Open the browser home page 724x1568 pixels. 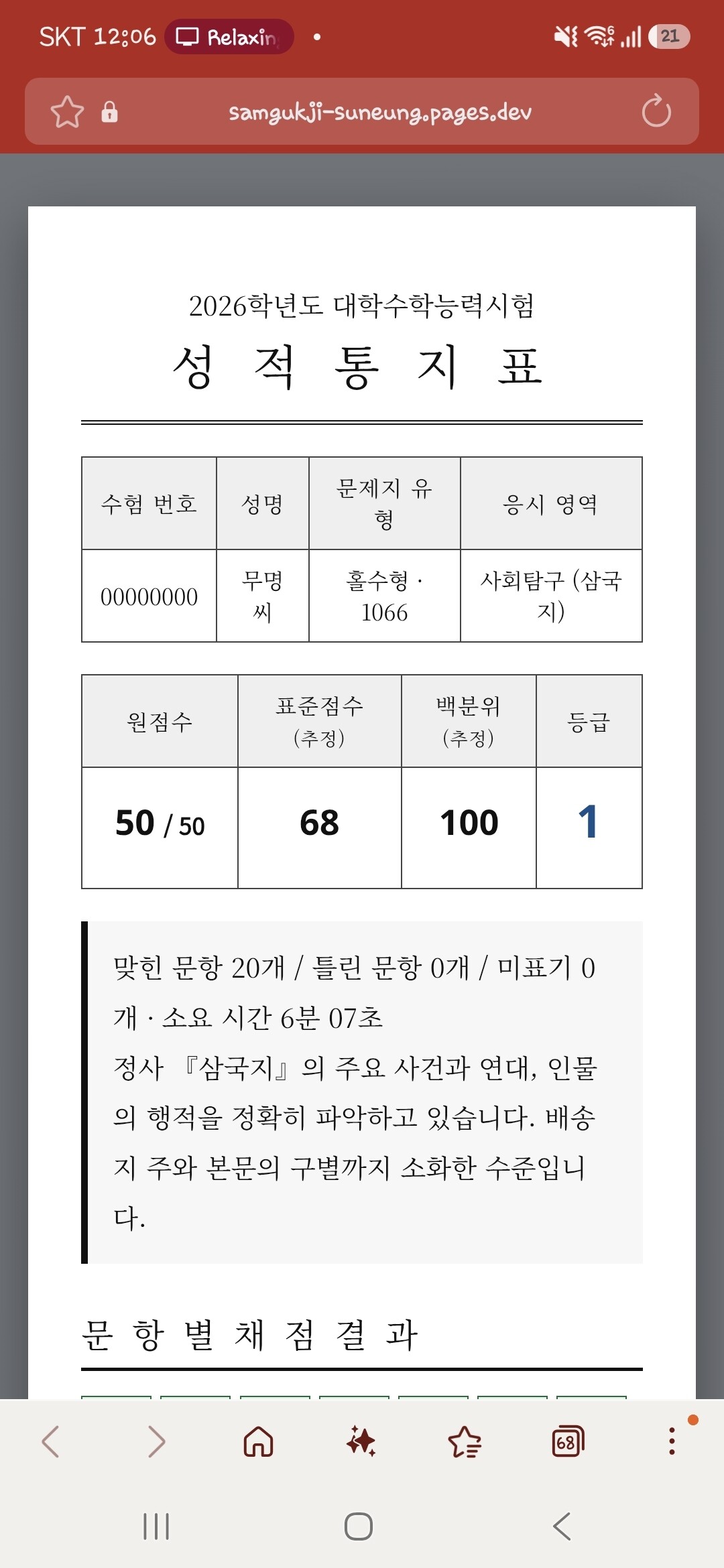(258, 1441)
